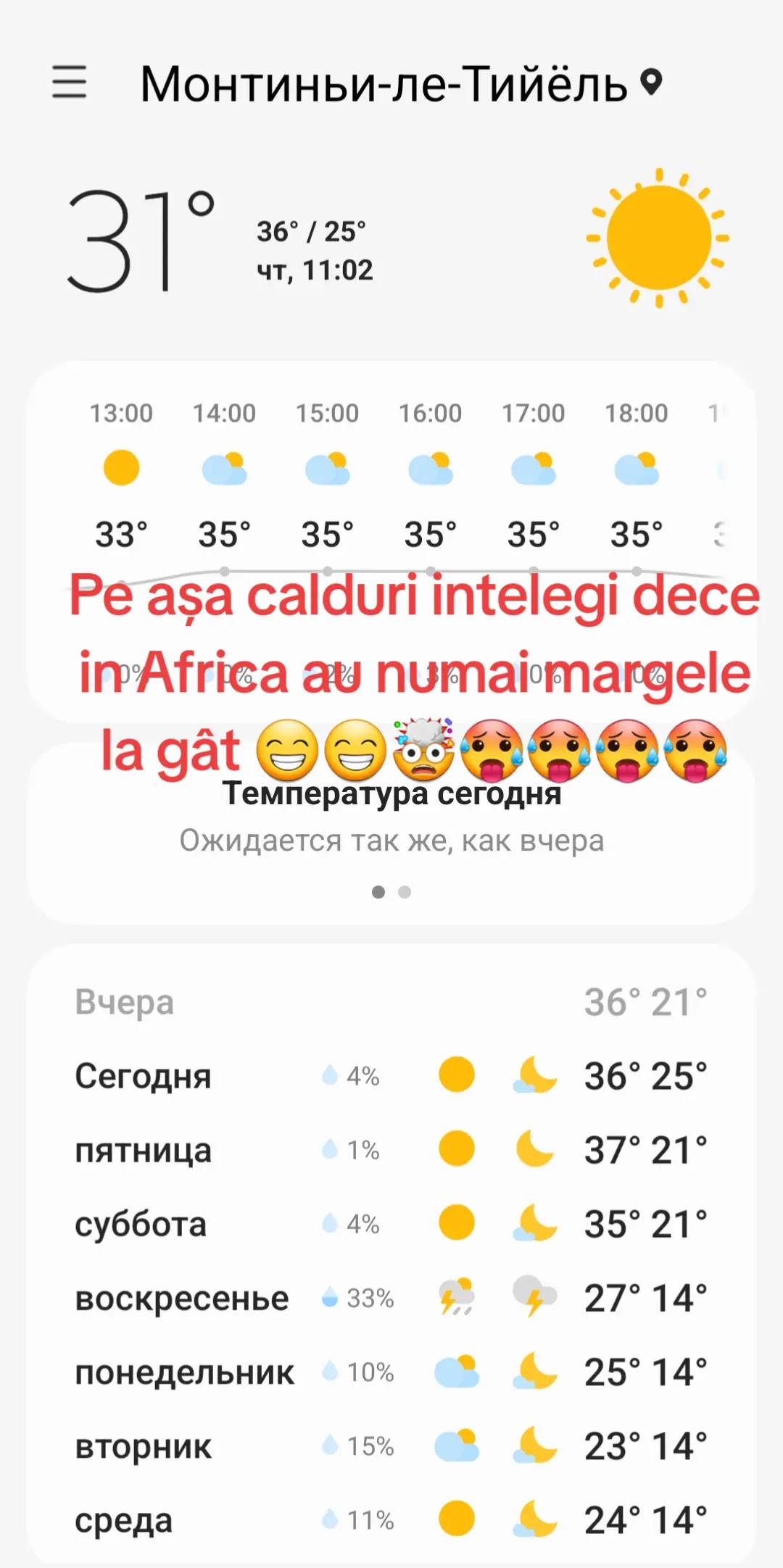The width and height of the screenshot is (783, 1568).
Task: Open the воскресенье forecast row
Action: pyautogui.click(x=391, y=1298)
